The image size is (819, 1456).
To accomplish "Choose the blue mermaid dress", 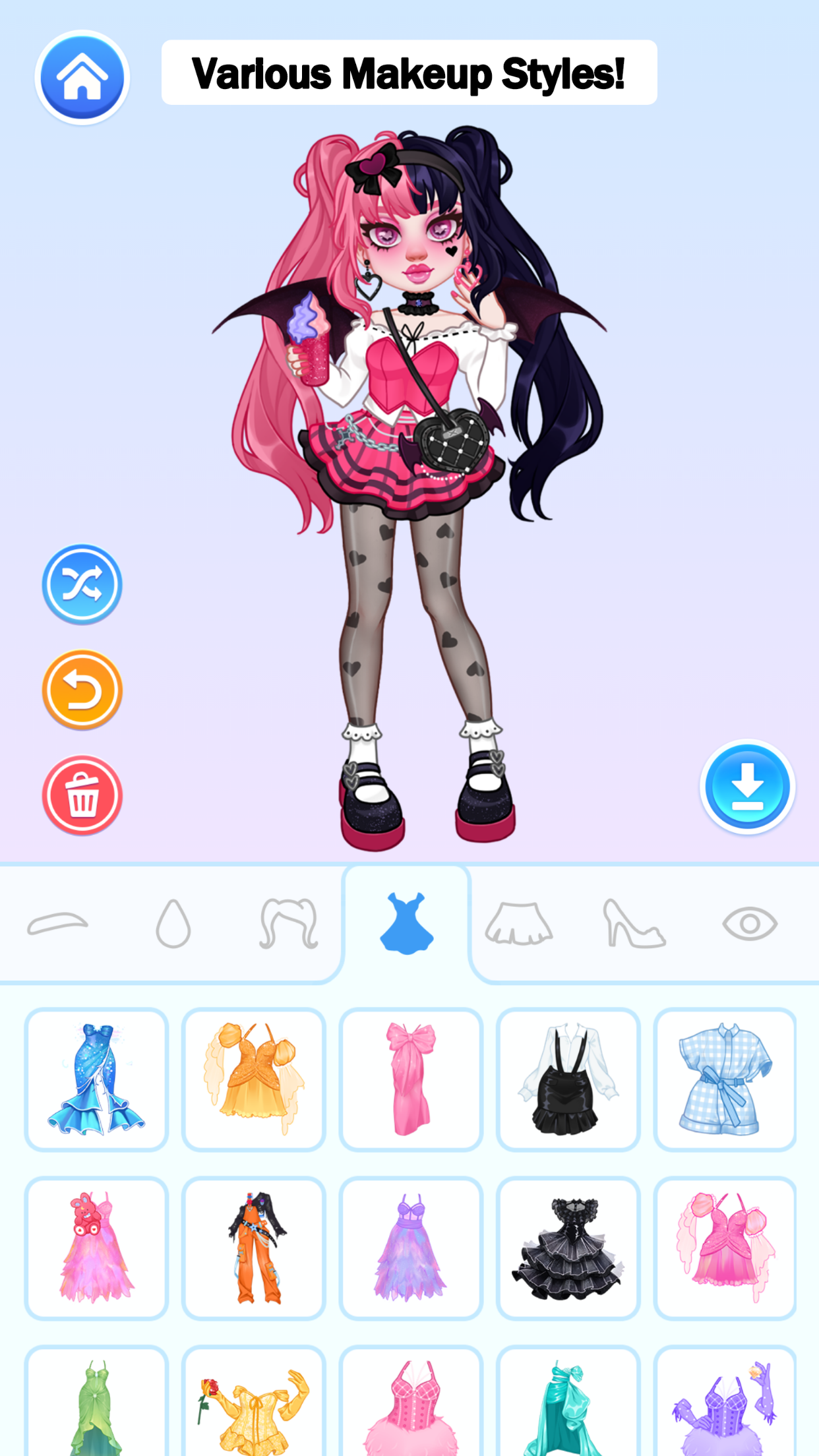I will [x=96, y=1079].
